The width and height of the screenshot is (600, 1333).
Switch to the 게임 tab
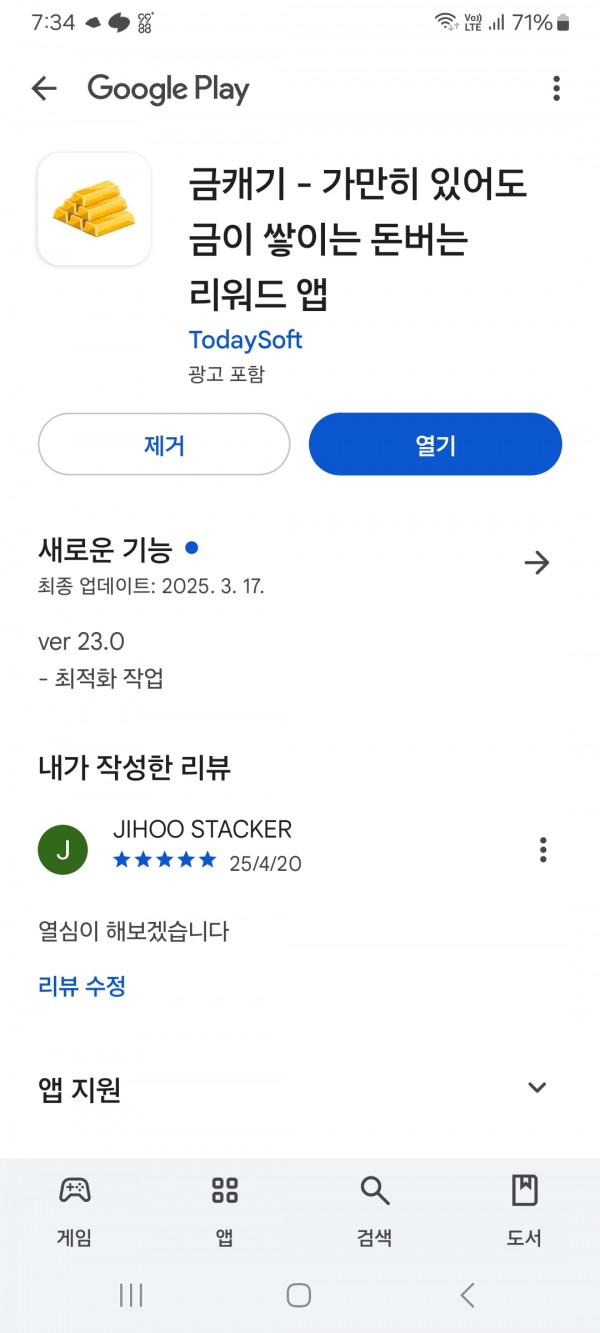click(x=75, y=1211)
